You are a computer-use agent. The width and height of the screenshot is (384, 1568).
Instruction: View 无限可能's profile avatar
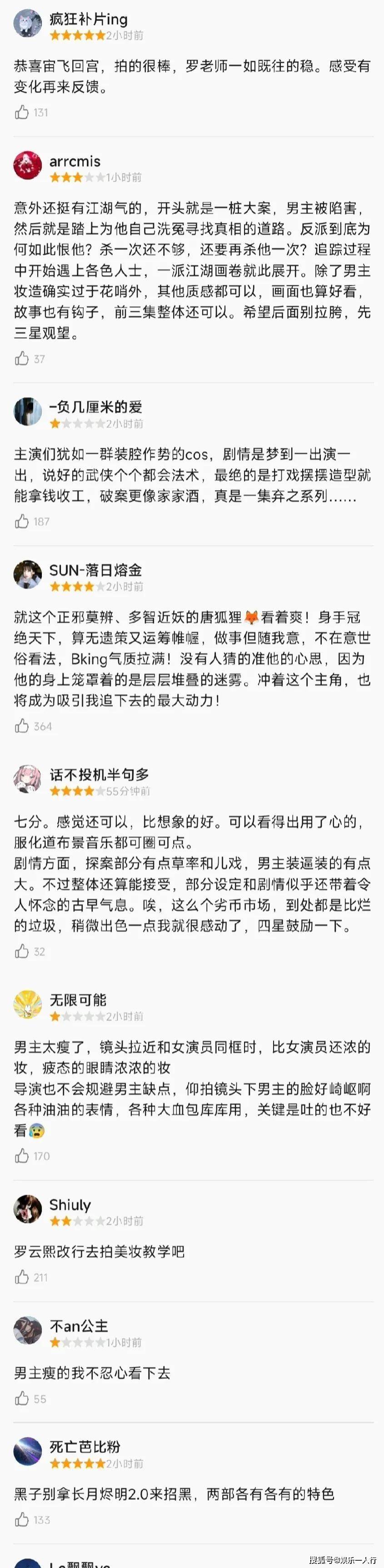tap(27, 1004)
